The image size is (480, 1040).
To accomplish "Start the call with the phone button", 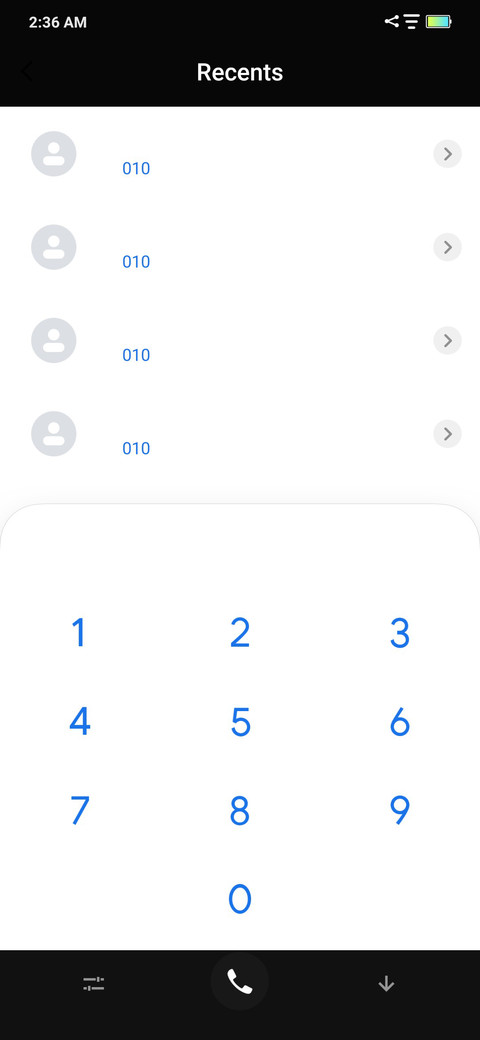I will click(x=239, y=982).
